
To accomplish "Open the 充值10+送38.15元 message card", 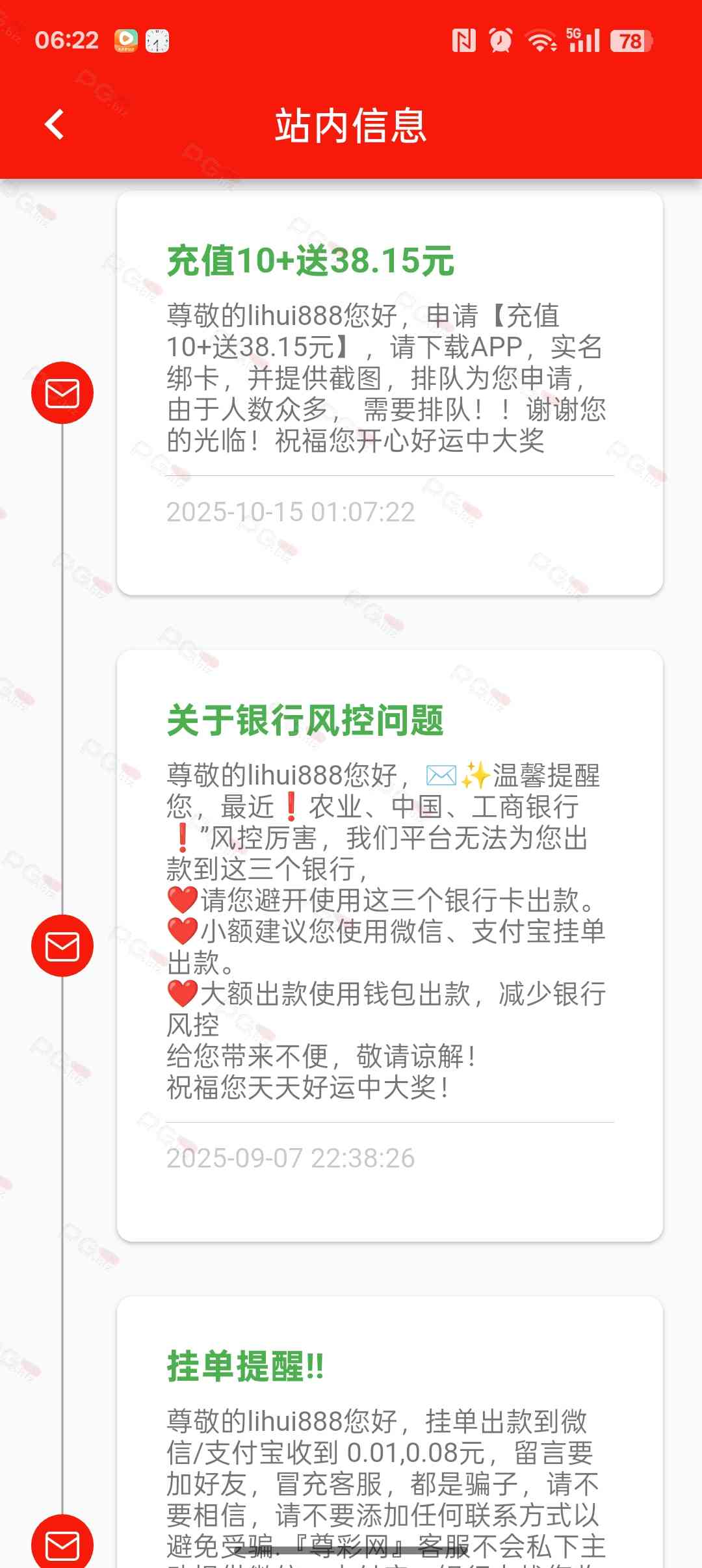I will pyautogui.click(x=389, y=392).
